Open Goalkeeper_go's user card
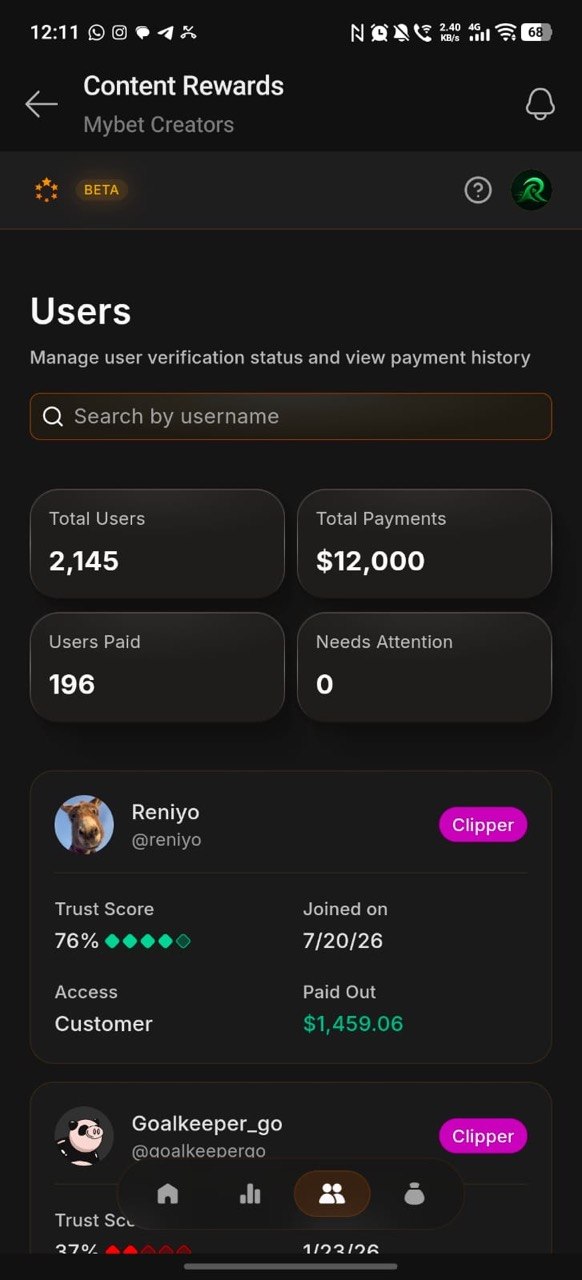 291,1166
